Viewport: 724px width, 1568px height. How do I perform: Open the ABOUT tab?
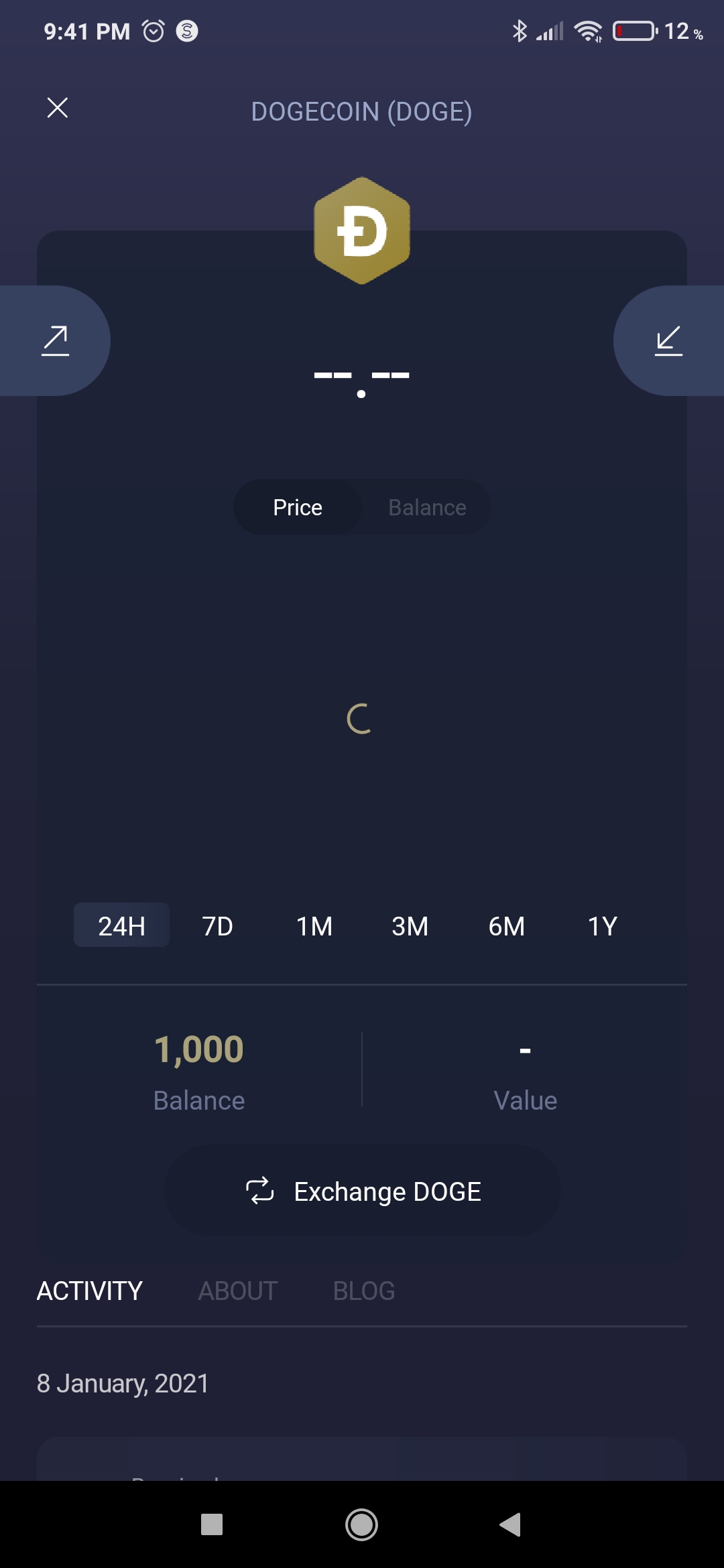238,1291
